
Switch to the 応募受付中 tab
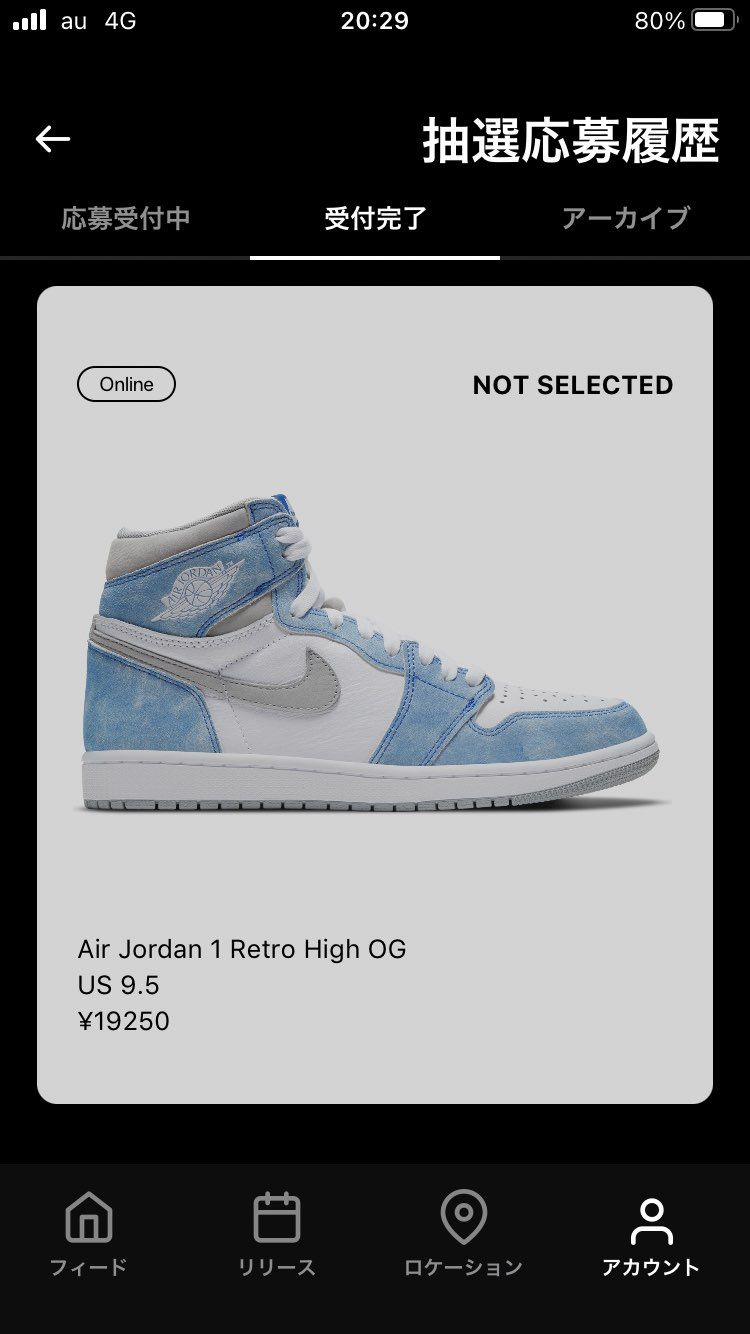coord(125,219)
